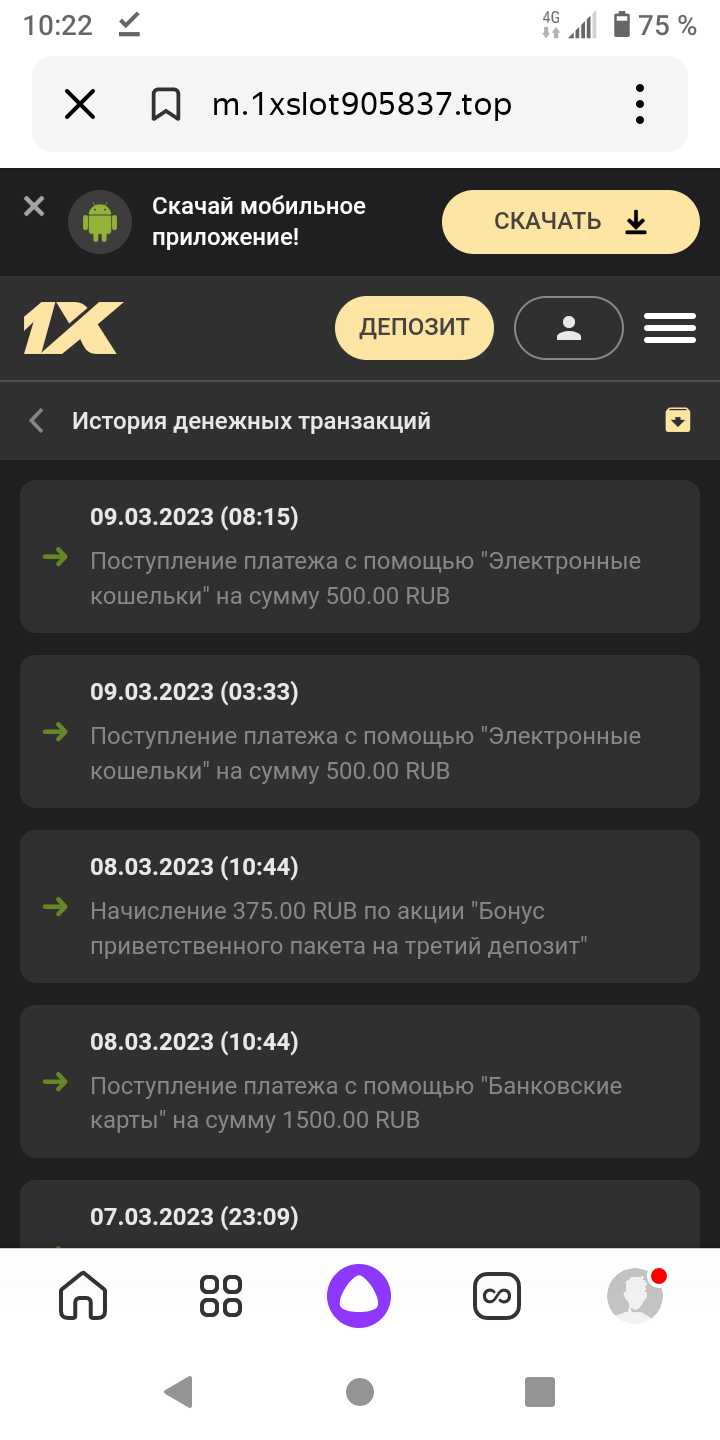Close the browser tab with X
The height and width of the screenshot is (1440, 720).
point(80,104)
